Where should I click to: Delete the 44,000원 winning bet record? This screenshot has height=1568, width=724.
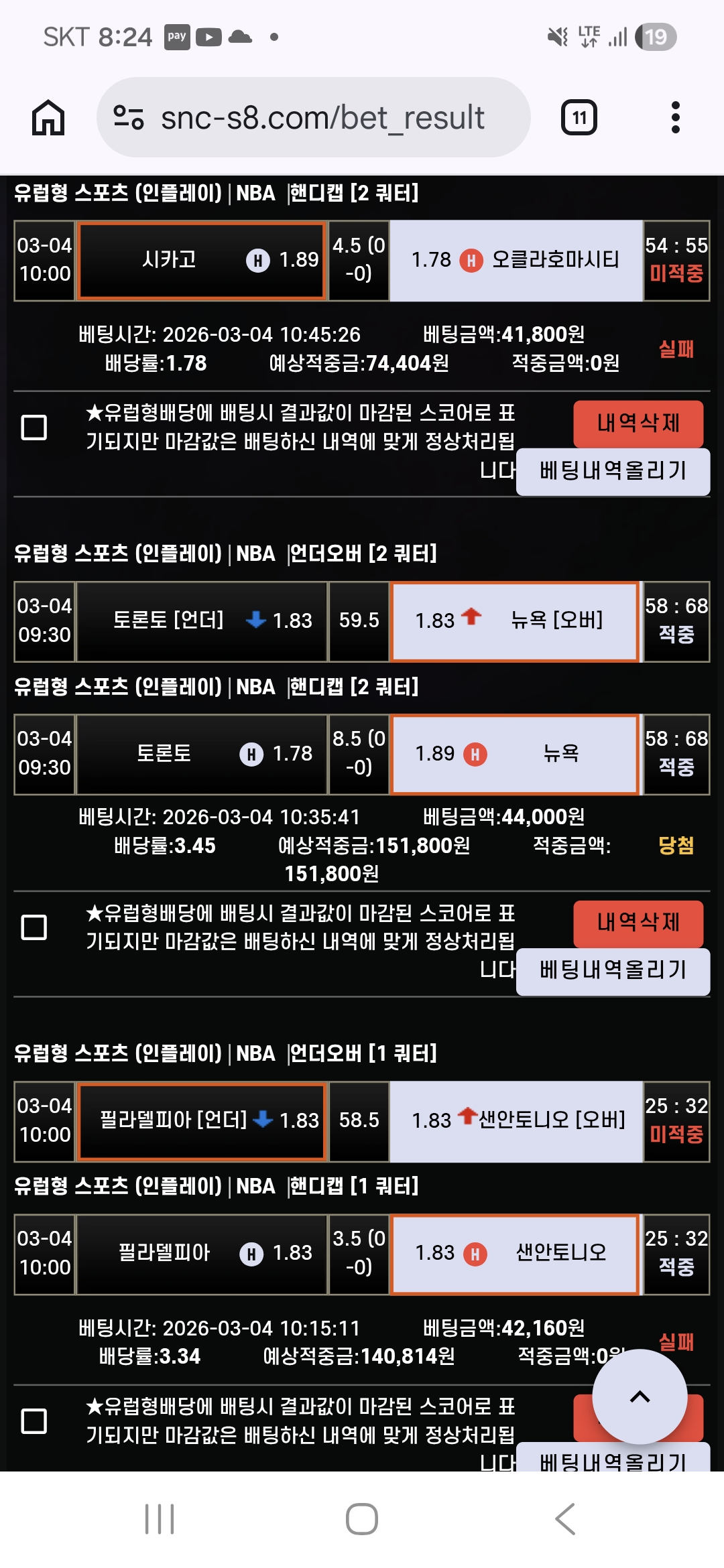click(x=638, y=923)
